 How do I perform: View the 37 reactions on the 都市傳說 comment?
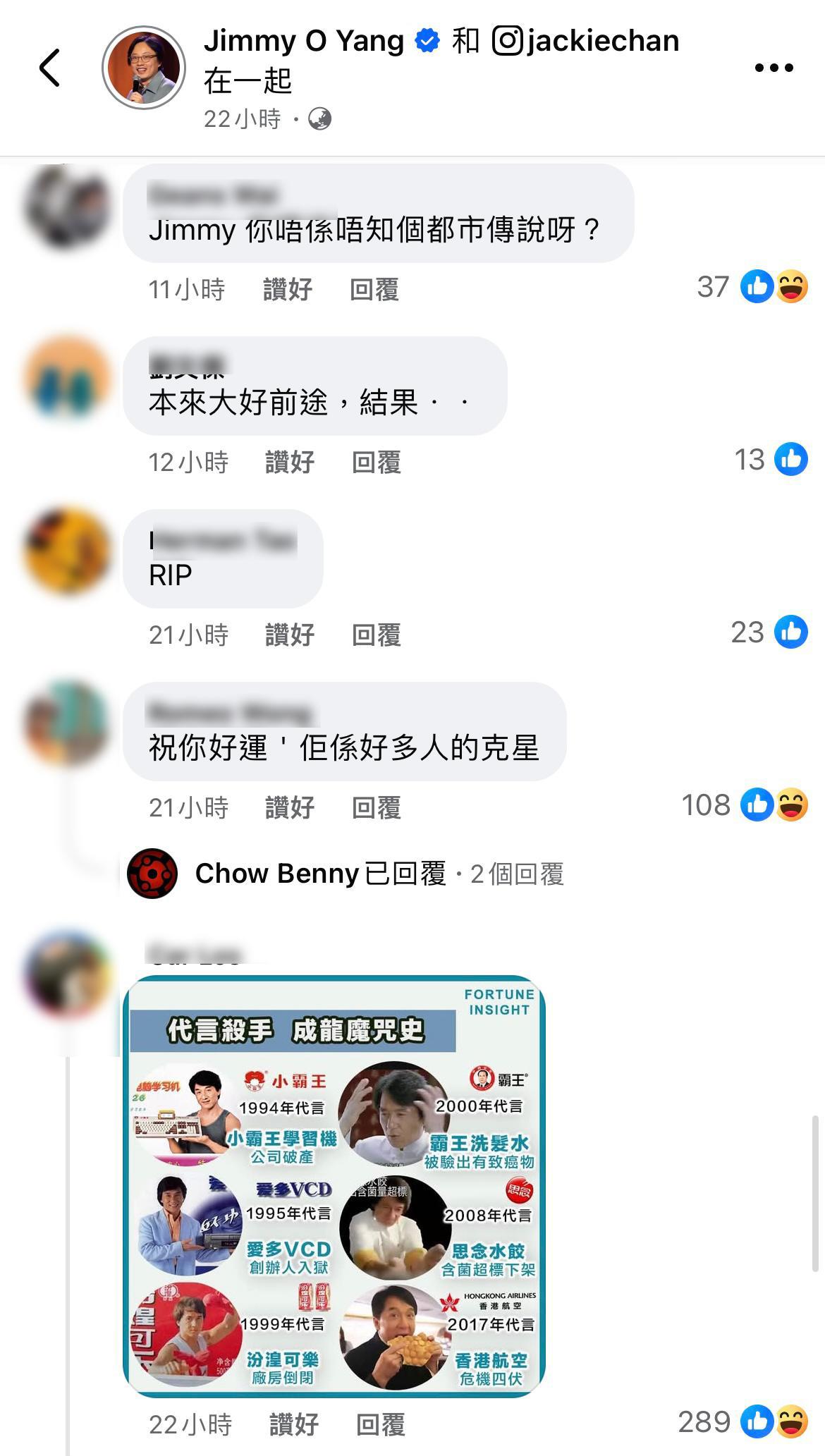coord(752,287)
